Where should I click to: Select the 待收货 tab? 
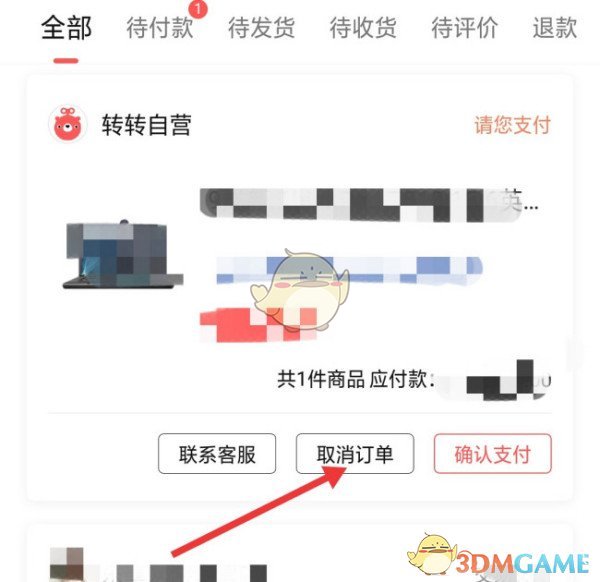point(363,27)
